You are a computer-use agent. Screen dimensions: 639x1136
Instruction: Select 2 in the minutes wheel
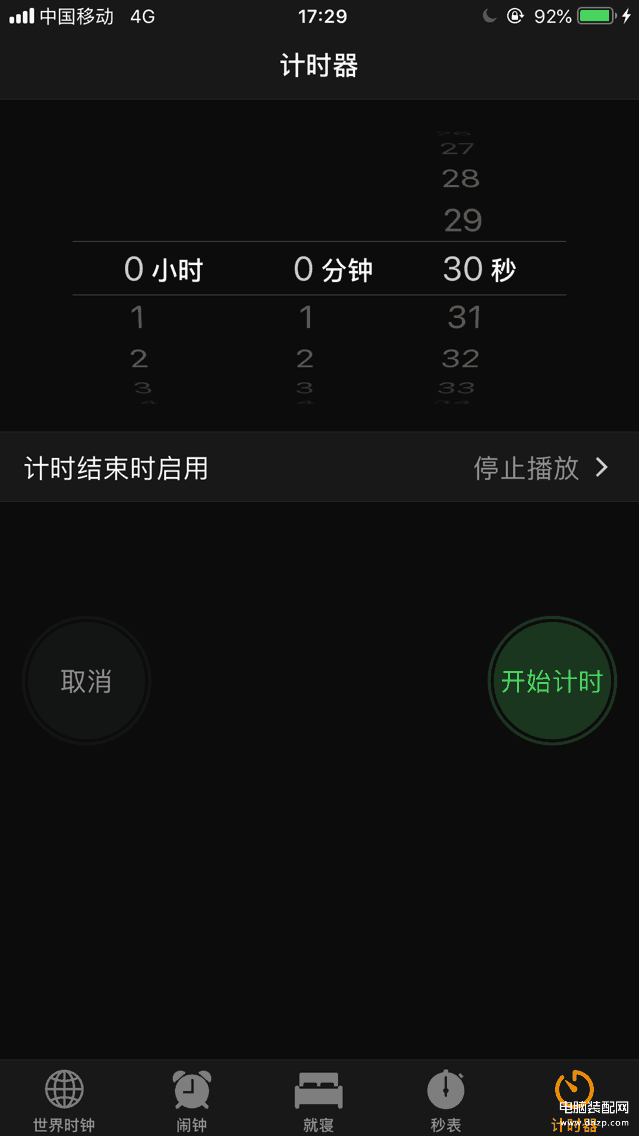[x=305, y=358]
